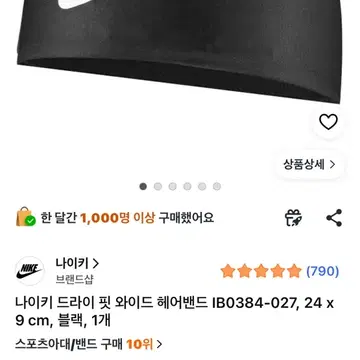Open the Nike hairband product image

(179, 50)
